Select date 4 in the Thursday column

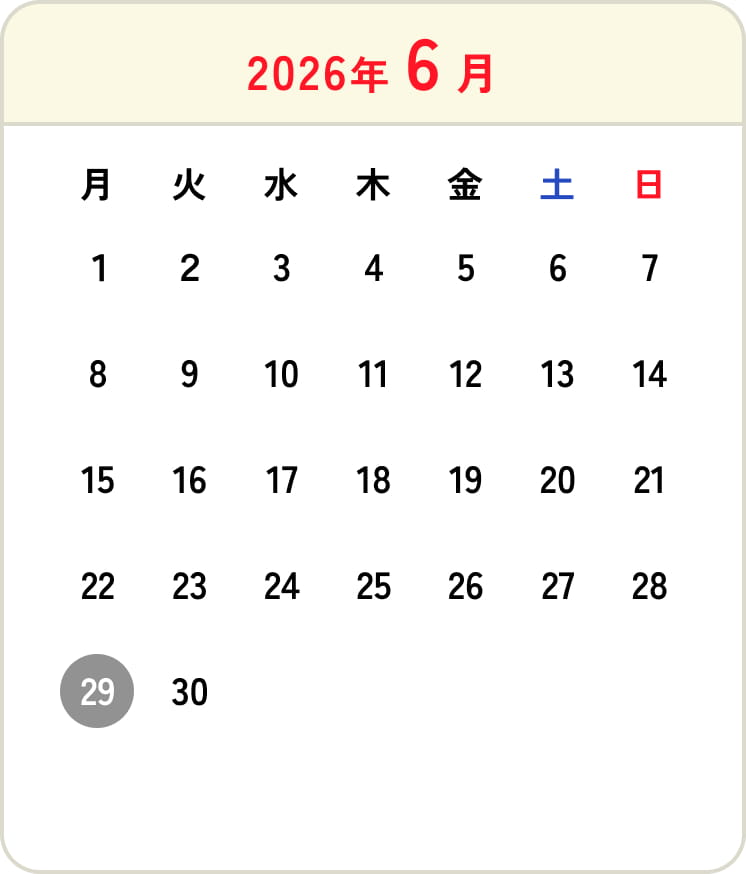(x=374, y=268)
